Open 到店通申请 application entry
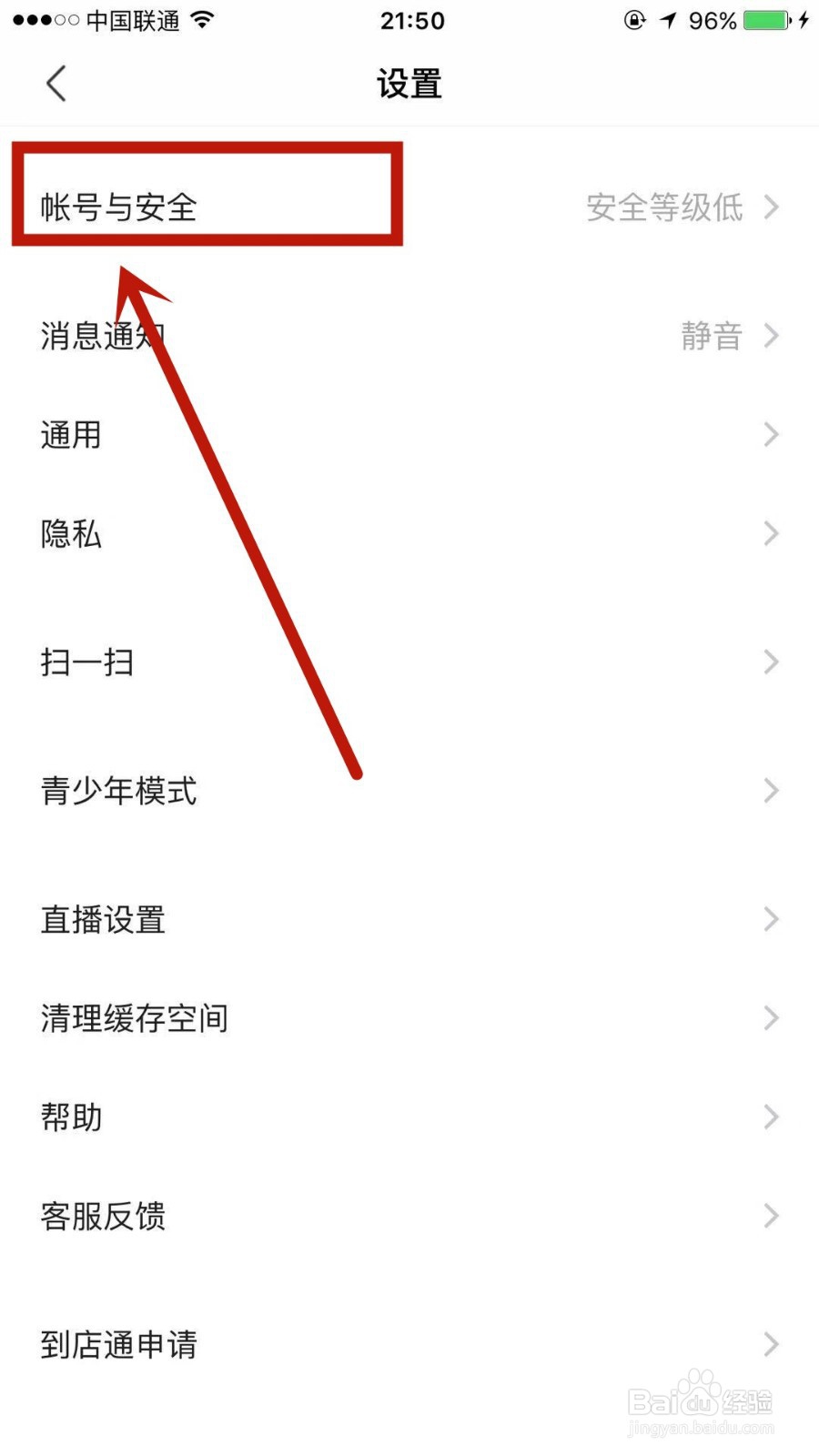Screen dimensions: 819x1456 coord(118,1345)
